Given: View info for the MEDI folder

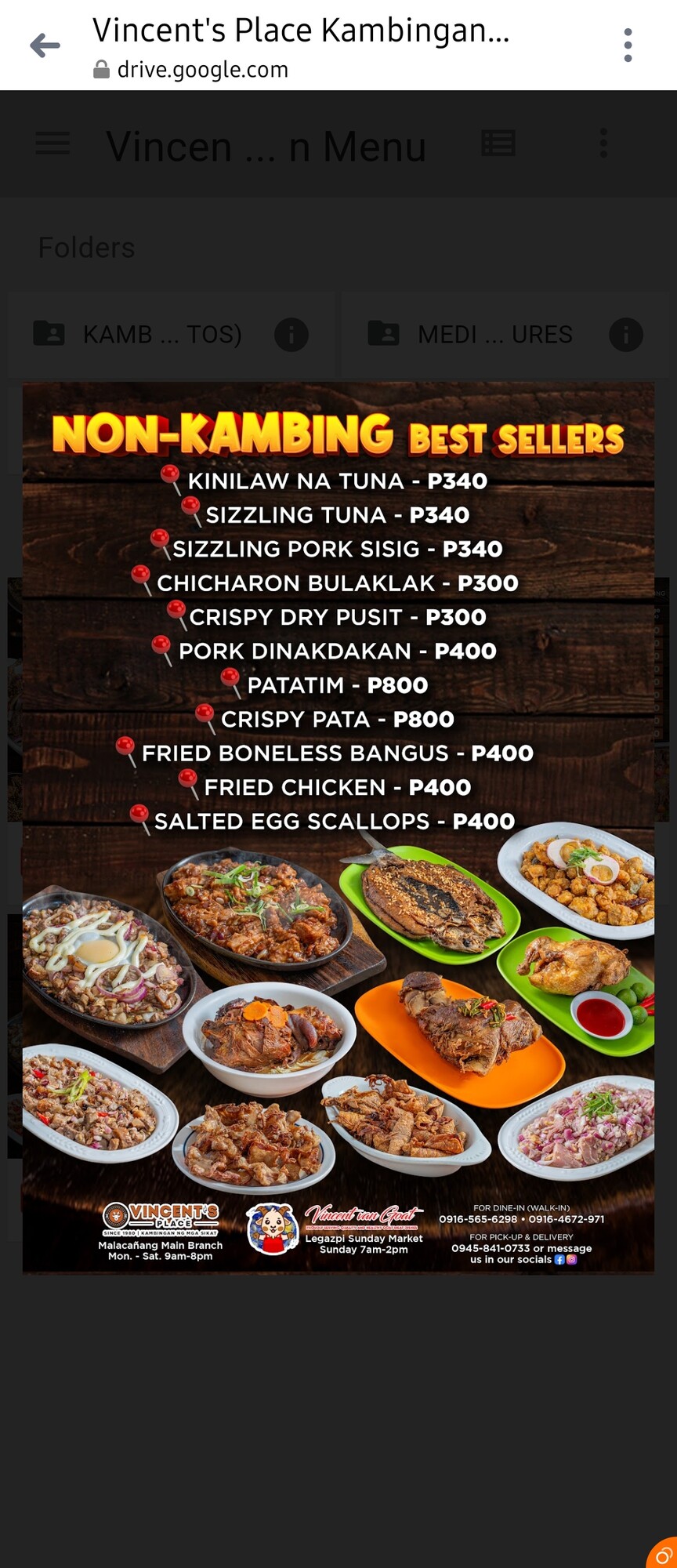Looking at the screenshot, I should [625, 335].
